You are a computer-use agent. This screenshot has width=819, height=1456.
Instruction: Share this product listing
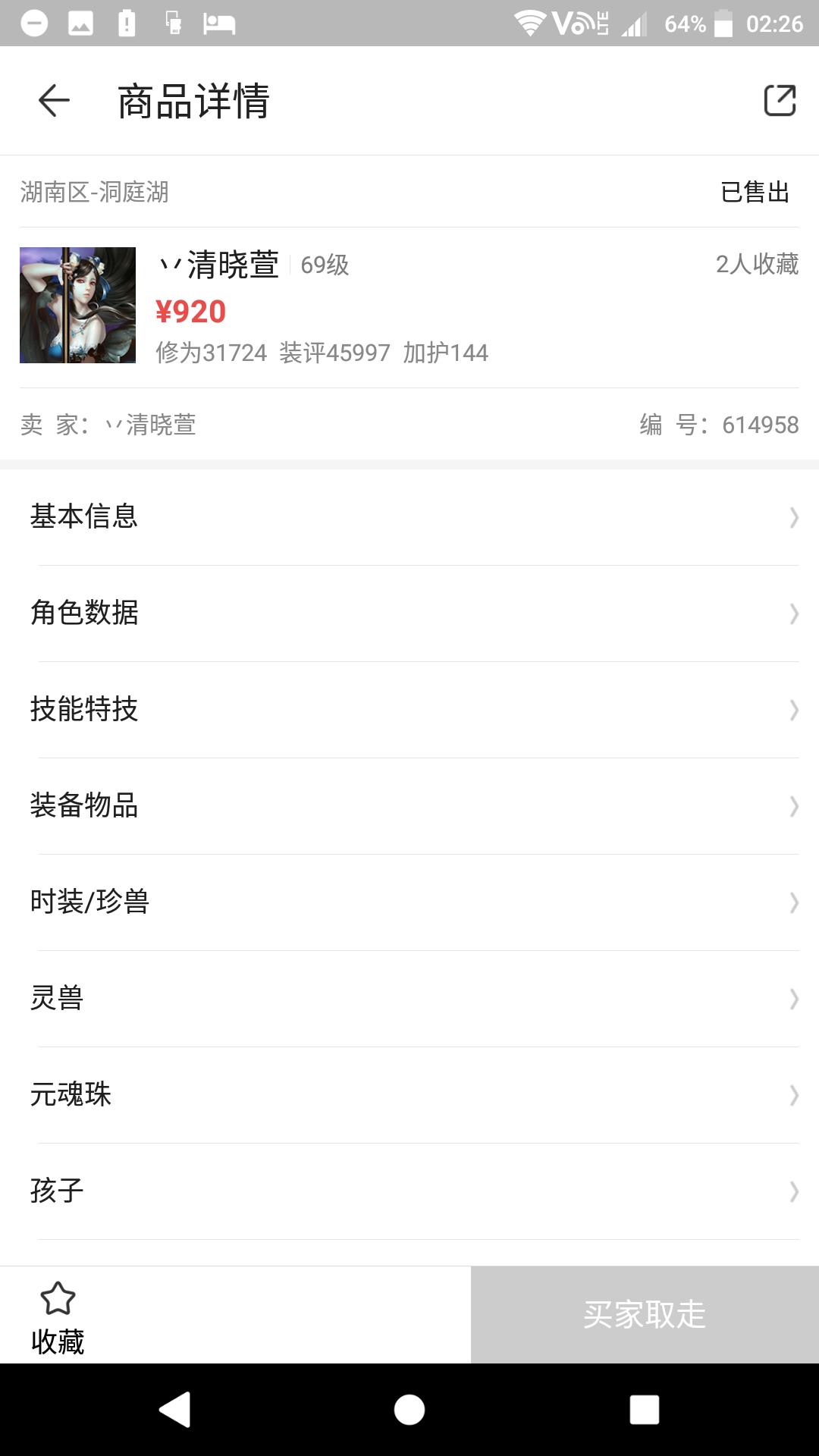point(779,100)
